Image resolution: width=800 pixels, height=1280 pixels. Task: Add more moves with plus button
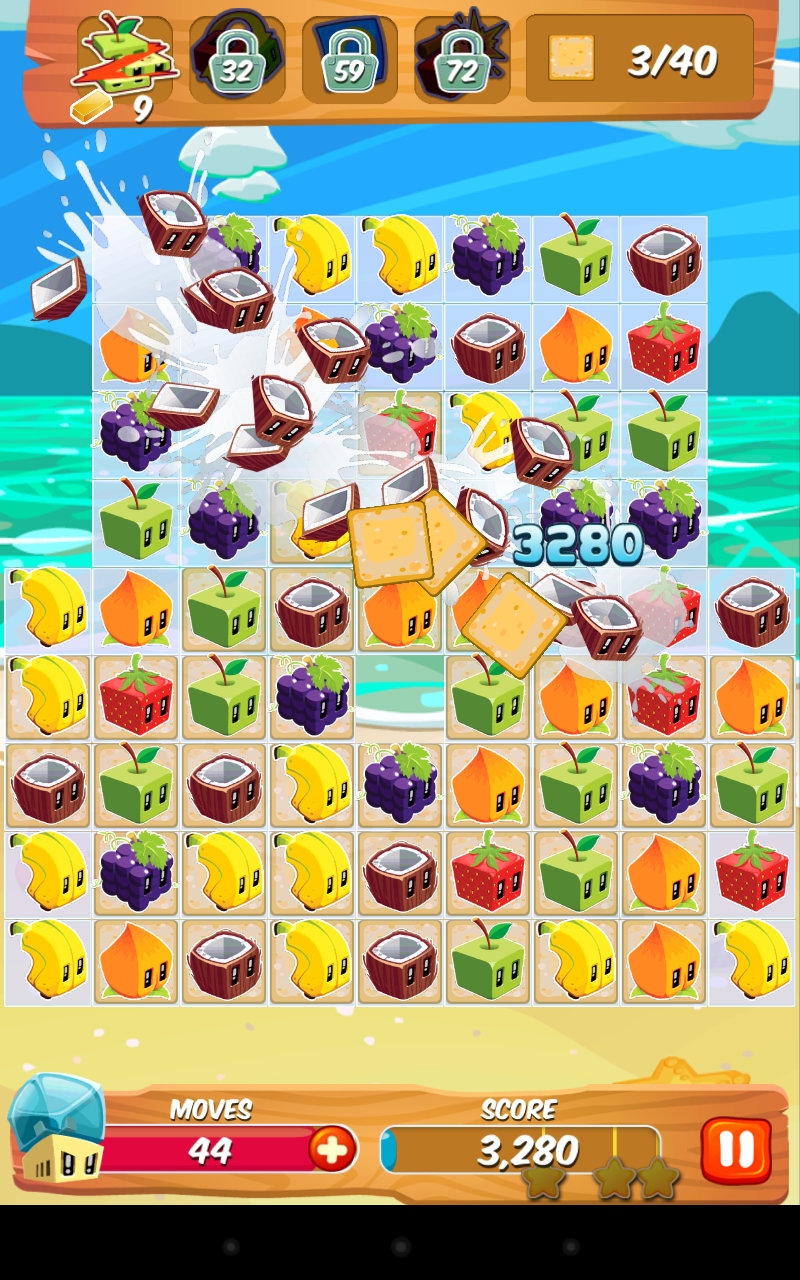pos(332,1149)
